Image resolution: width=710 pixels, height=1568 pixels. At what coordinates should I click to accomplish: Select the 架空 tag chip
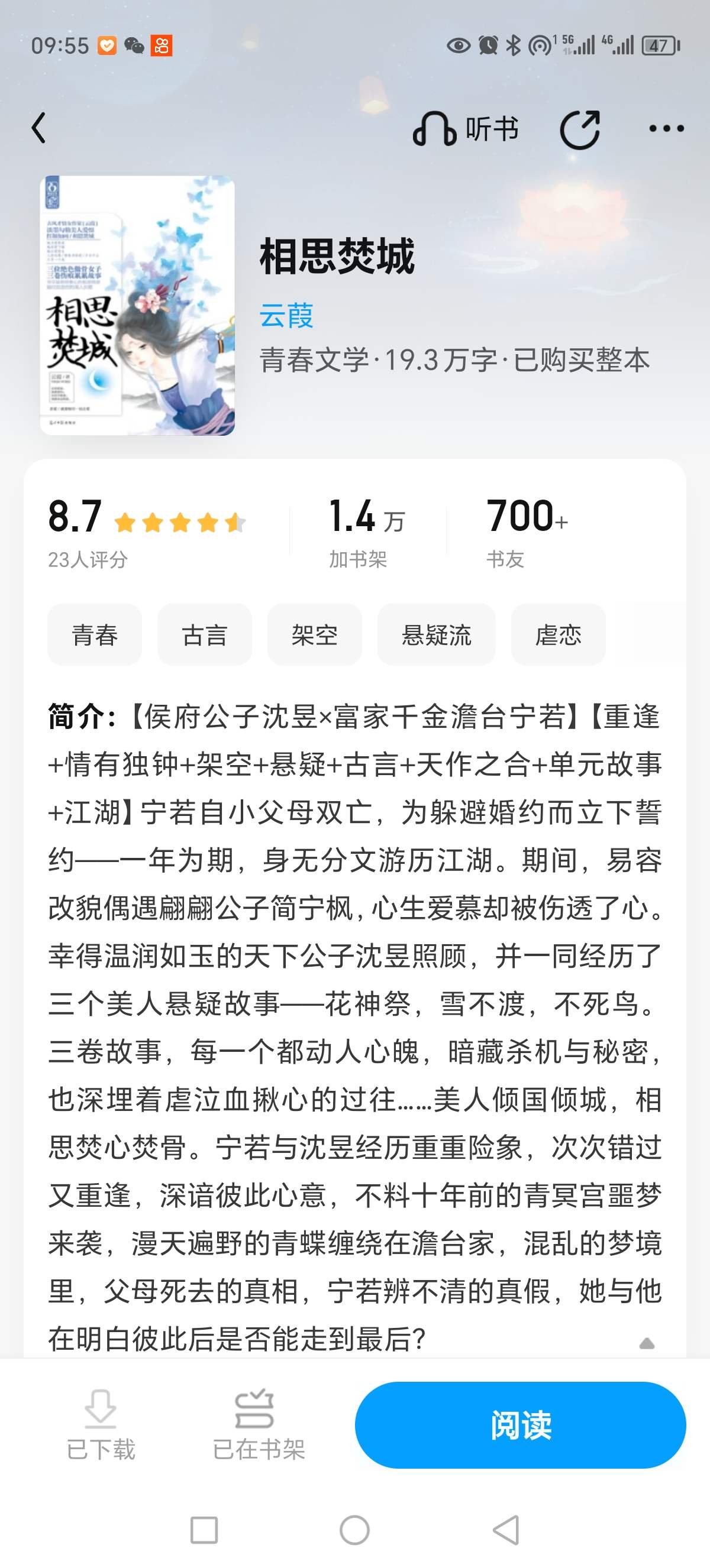(x=315, y=635)
